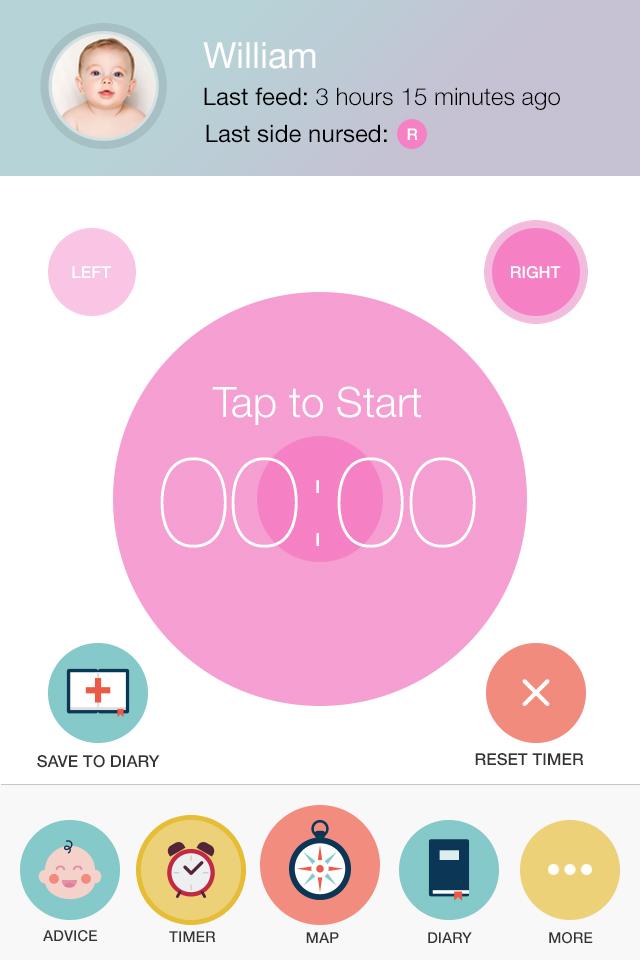Save this feed to diary

(98, 693)
